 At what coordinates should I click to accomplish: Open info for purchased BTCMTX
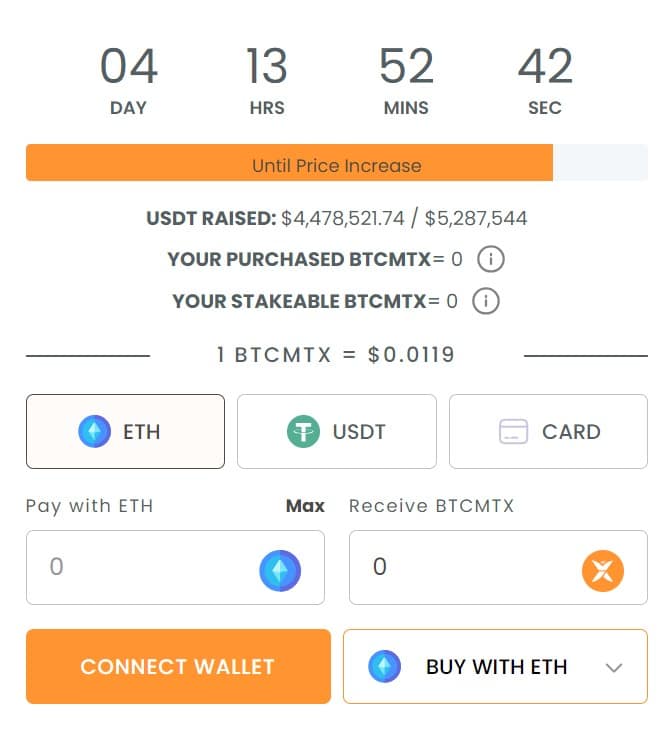(490, 260)
